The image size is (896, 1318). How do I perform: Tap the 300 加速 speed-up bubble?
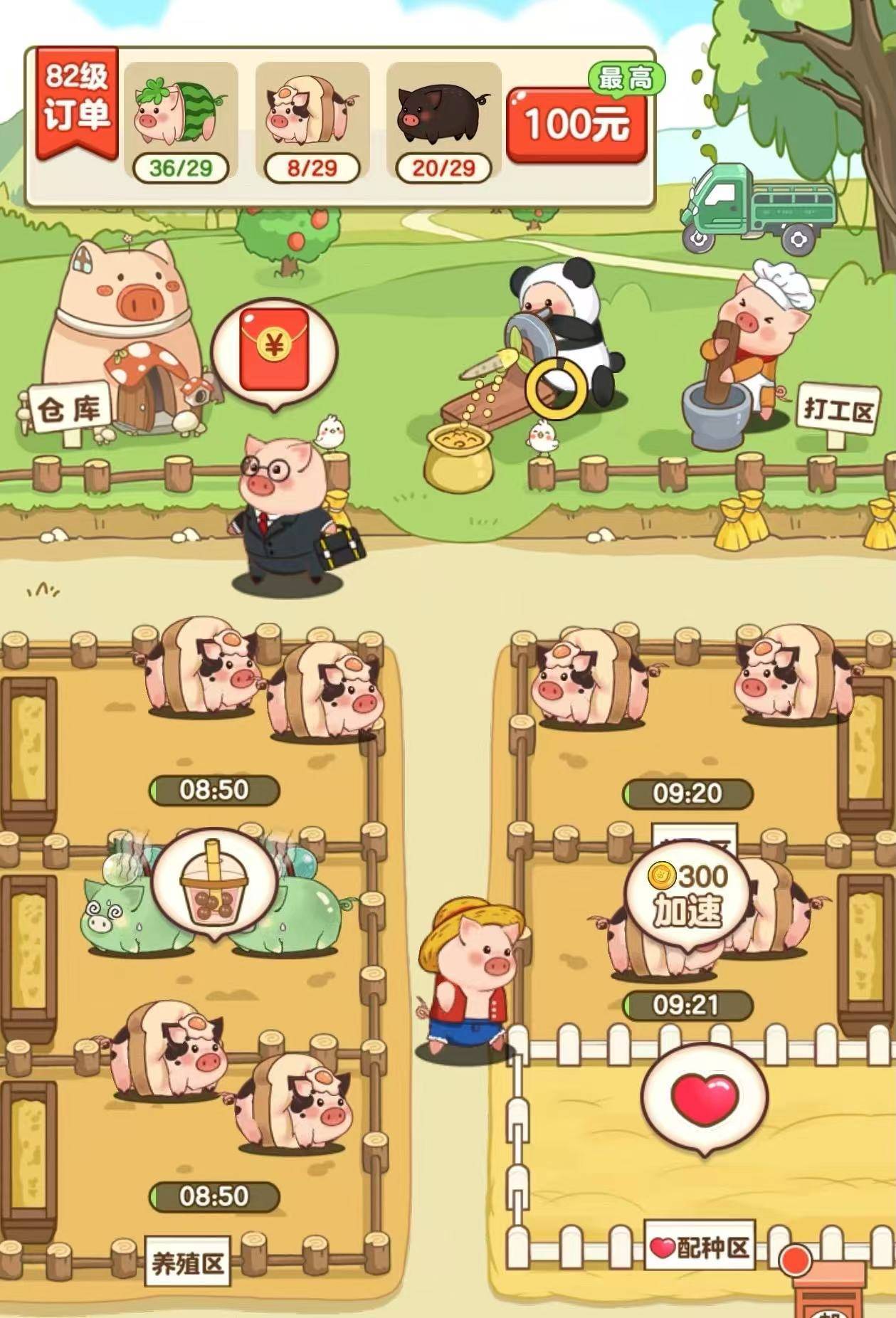tap(687, 895)
